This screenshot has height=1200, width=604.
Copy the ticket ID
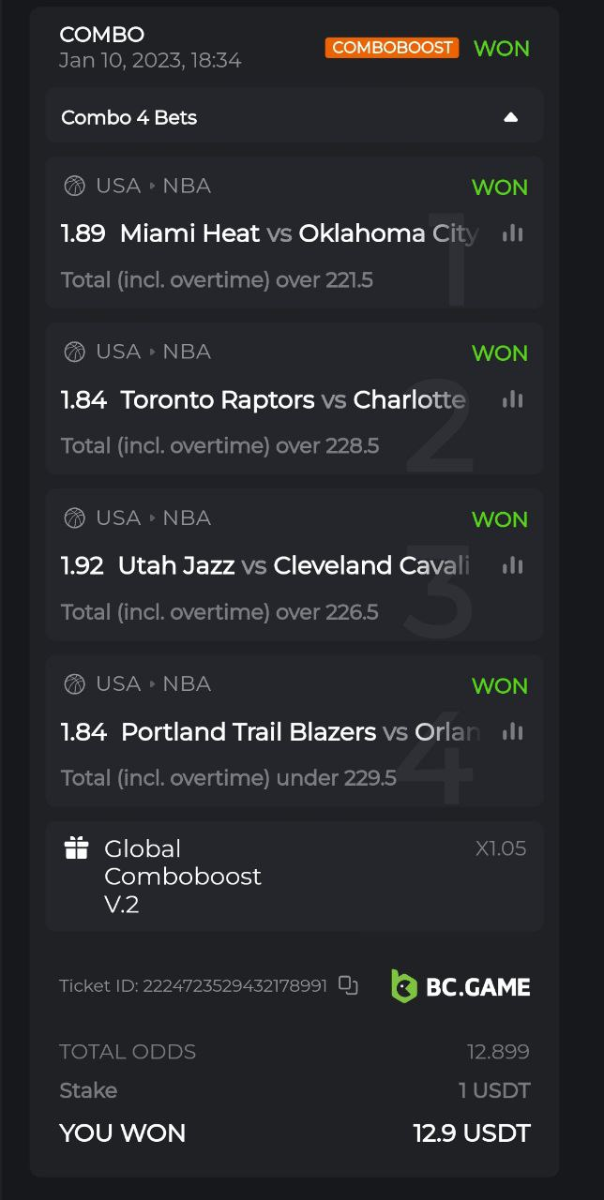pyautogui.click(x=348, y=985)
